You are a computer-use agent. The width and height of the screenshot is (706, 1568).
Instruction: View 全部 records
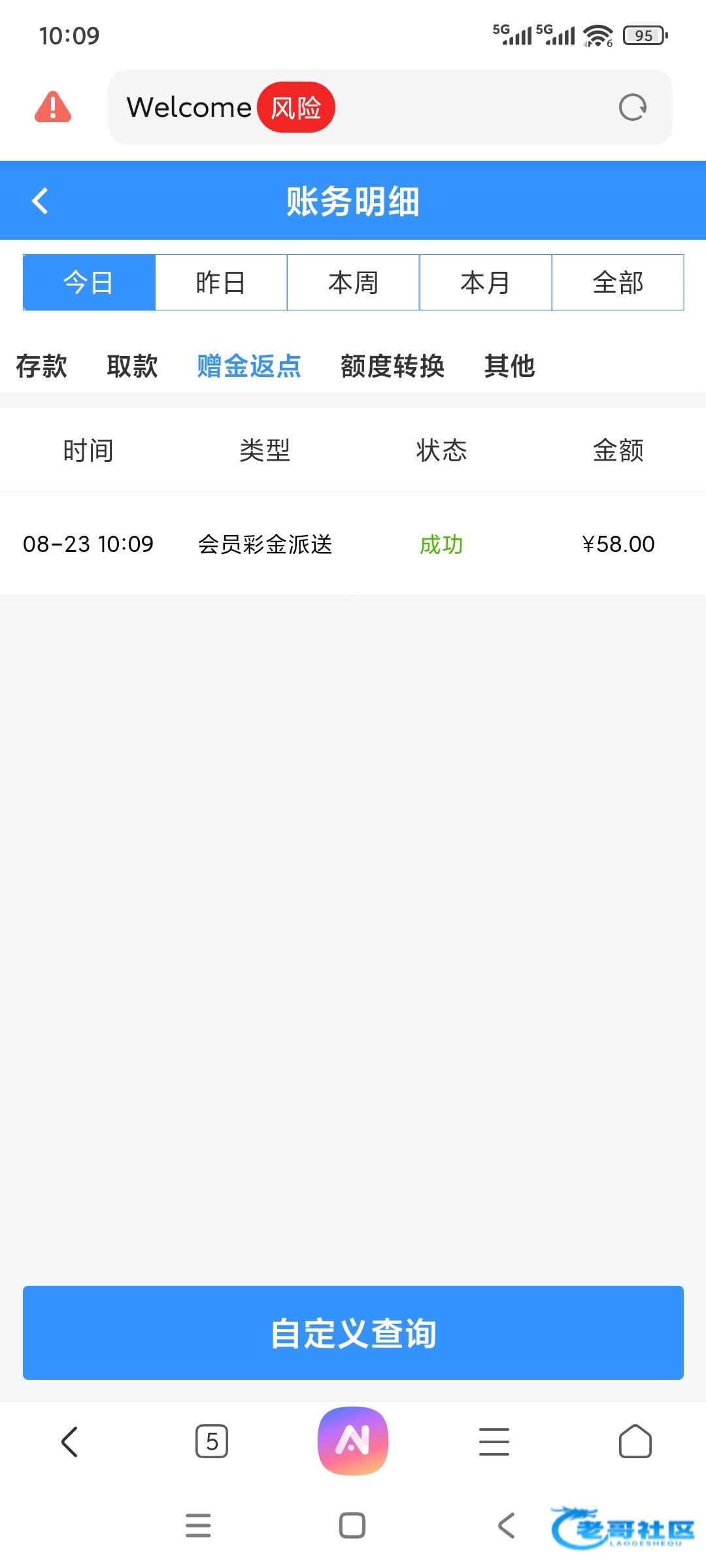(618, 282)
